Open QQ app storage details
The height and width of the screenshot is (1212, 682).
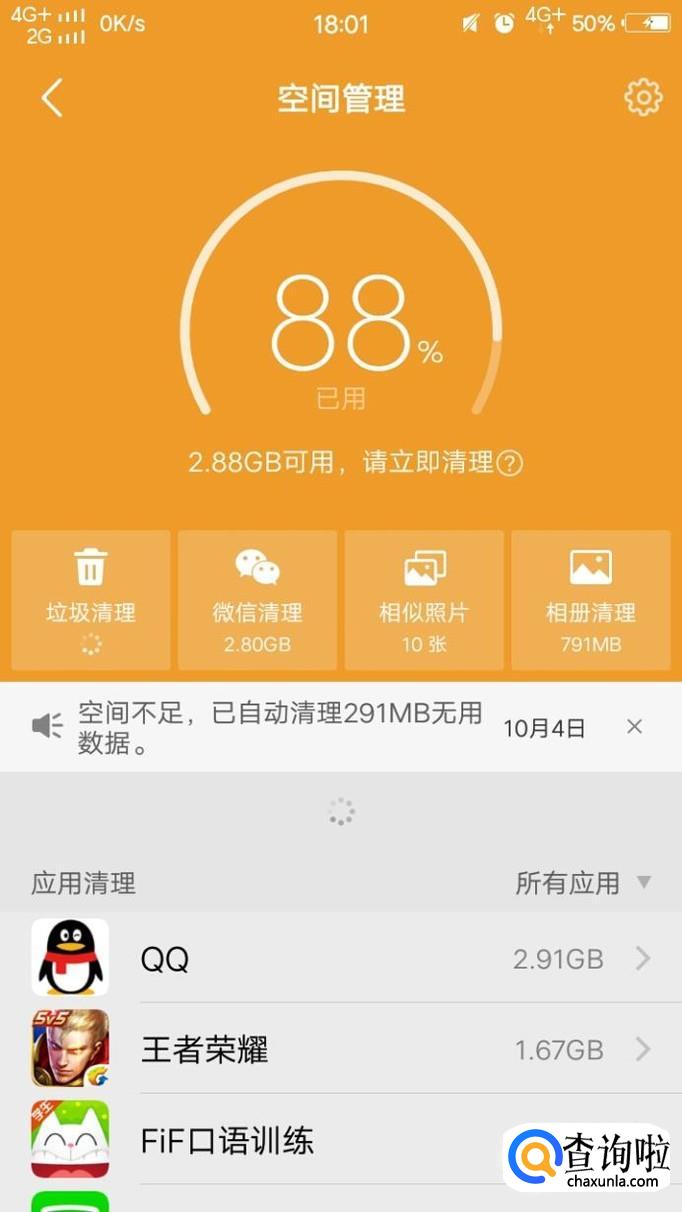click(x=340, y=959)
